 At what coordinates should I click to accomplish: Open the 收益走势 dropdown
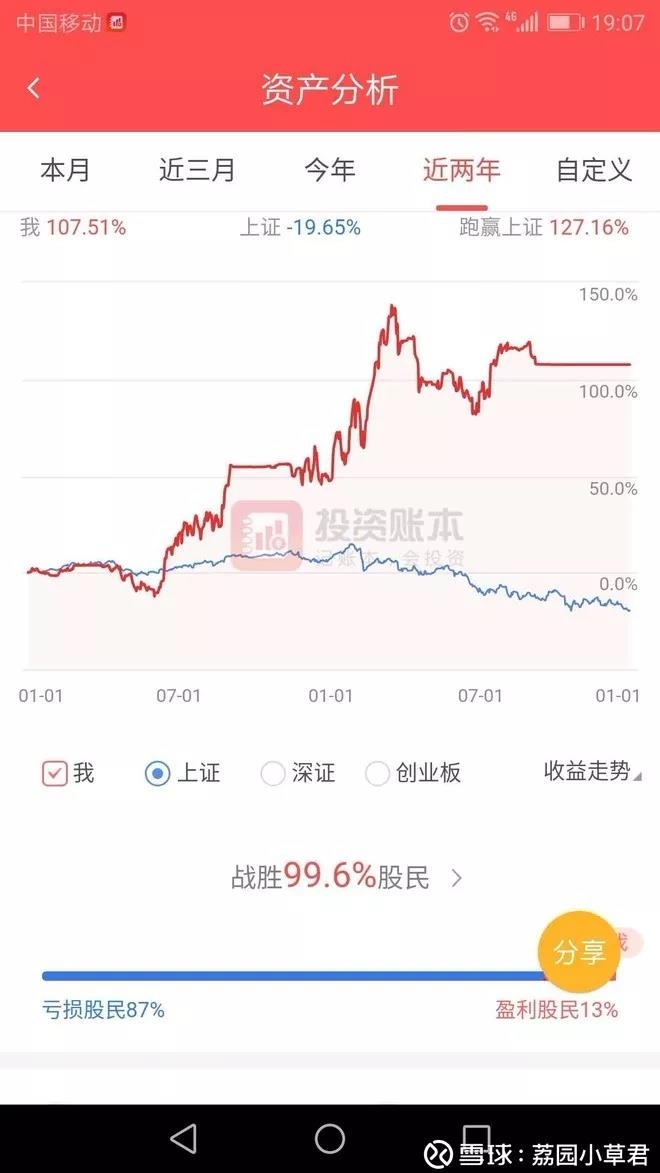(x=592, y=771)
